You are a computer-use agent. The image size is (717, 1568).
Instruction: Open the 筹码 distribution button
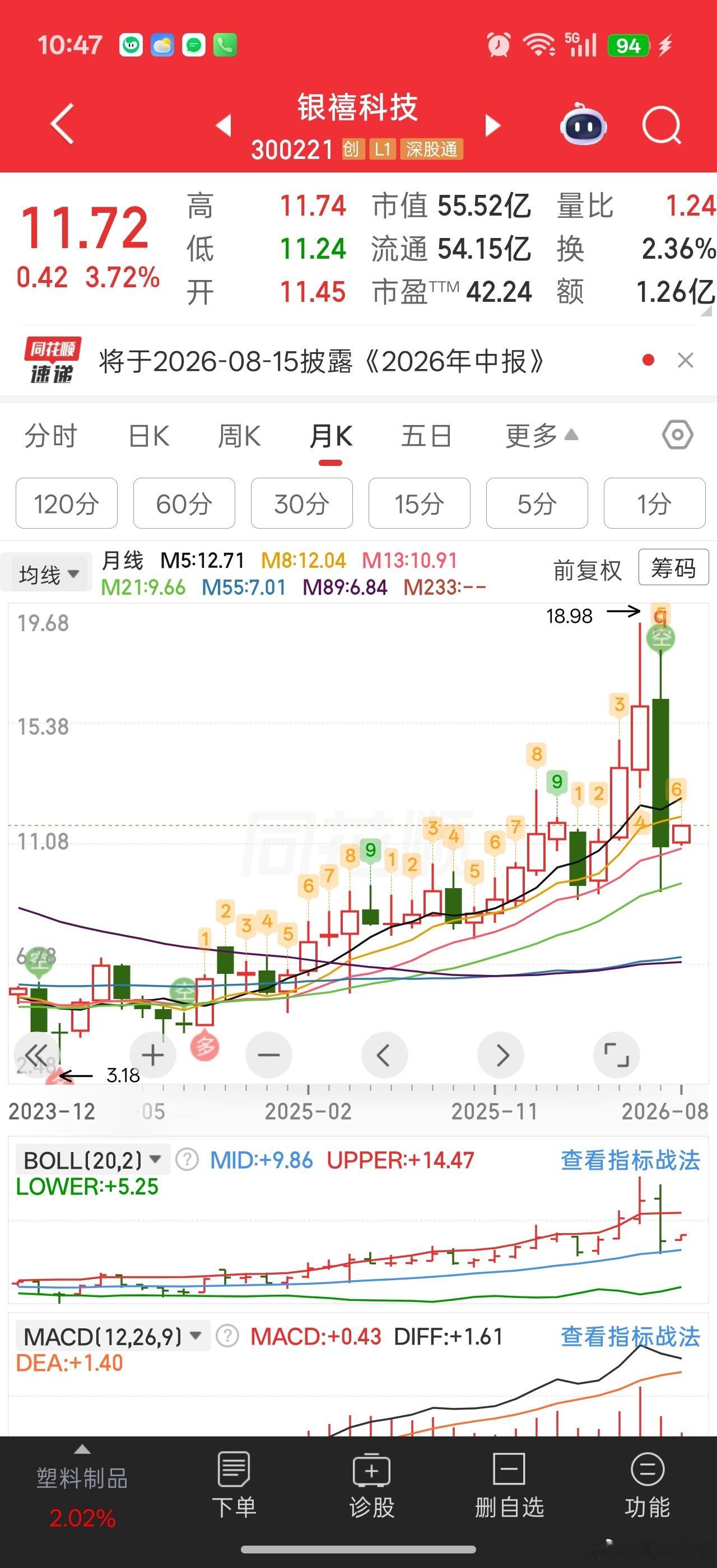pos(673,567)
